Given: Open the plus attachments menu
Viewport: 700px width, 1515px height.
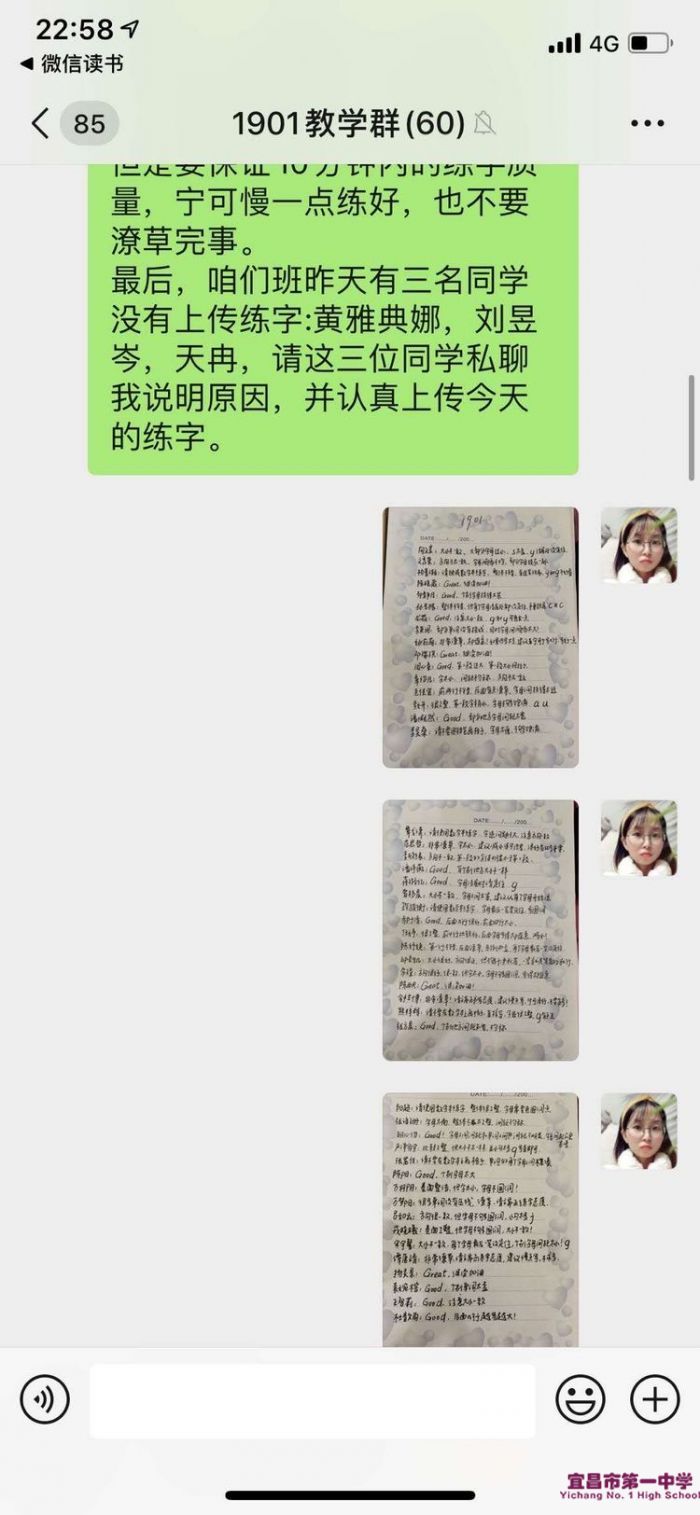Looking at the screenshot, I should 655,1399.
